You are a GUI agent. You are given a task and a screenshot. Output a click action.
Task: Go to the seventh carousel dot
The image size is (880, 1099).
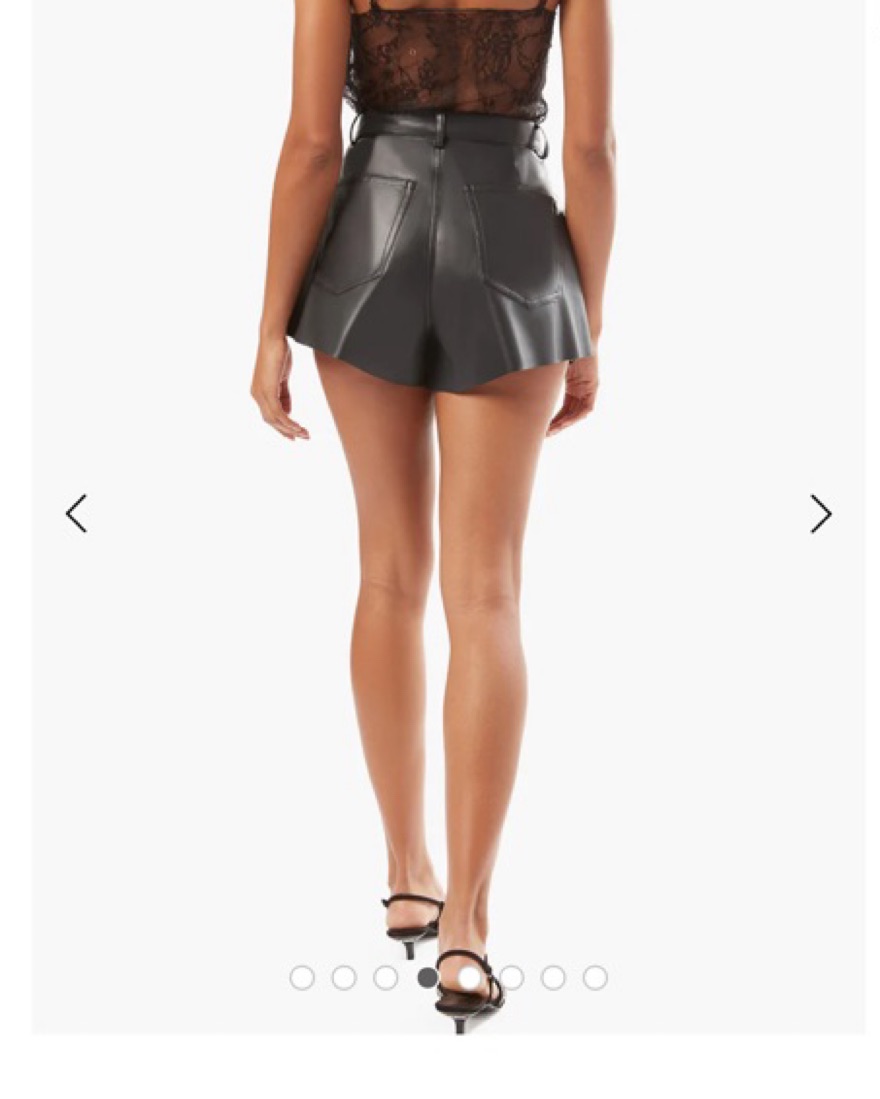click(x=553, y=977)
